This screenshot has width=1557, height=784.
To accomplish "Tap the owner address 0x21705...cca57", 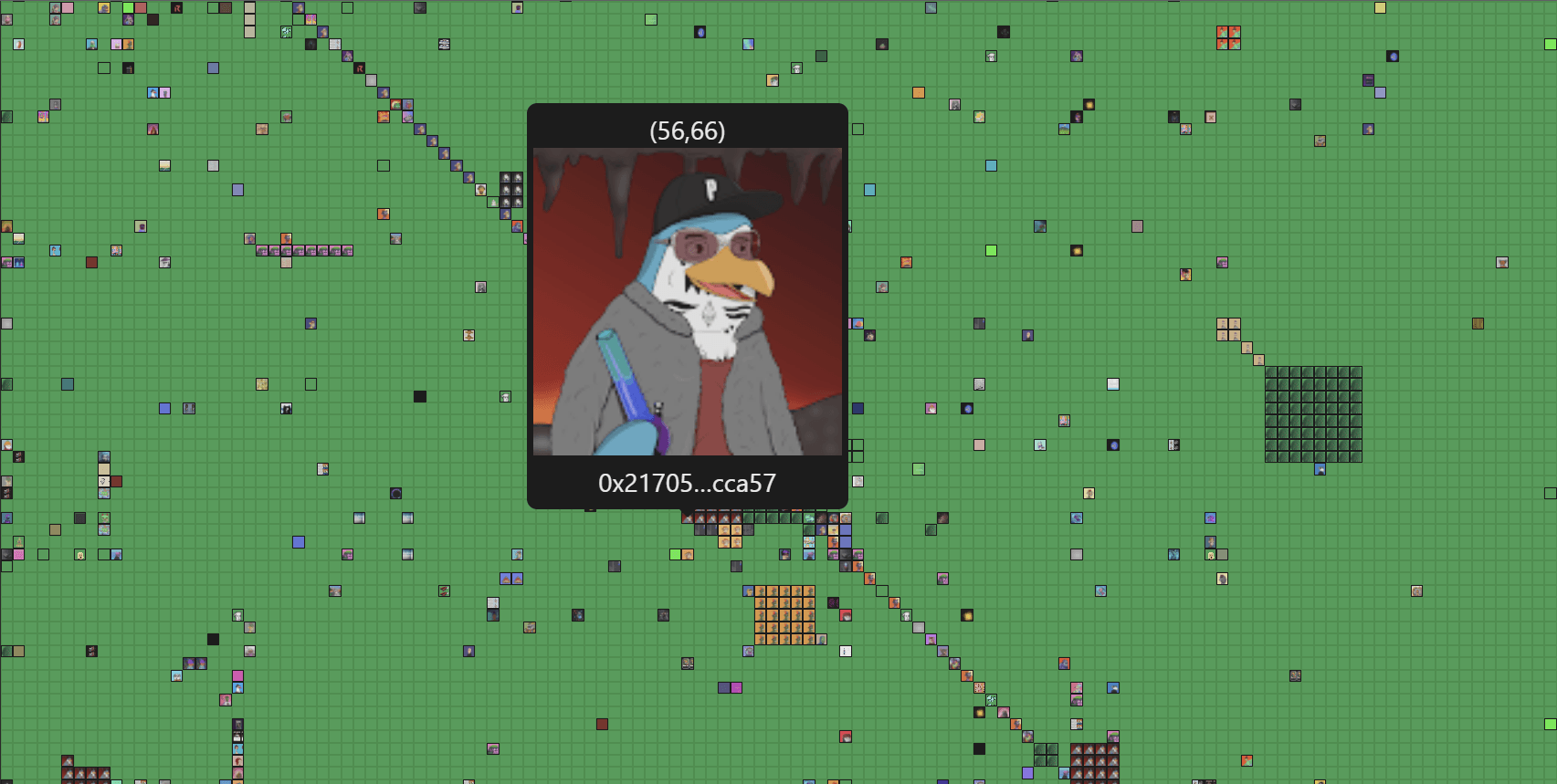I will pyautogui.click(x=687, y=483).
